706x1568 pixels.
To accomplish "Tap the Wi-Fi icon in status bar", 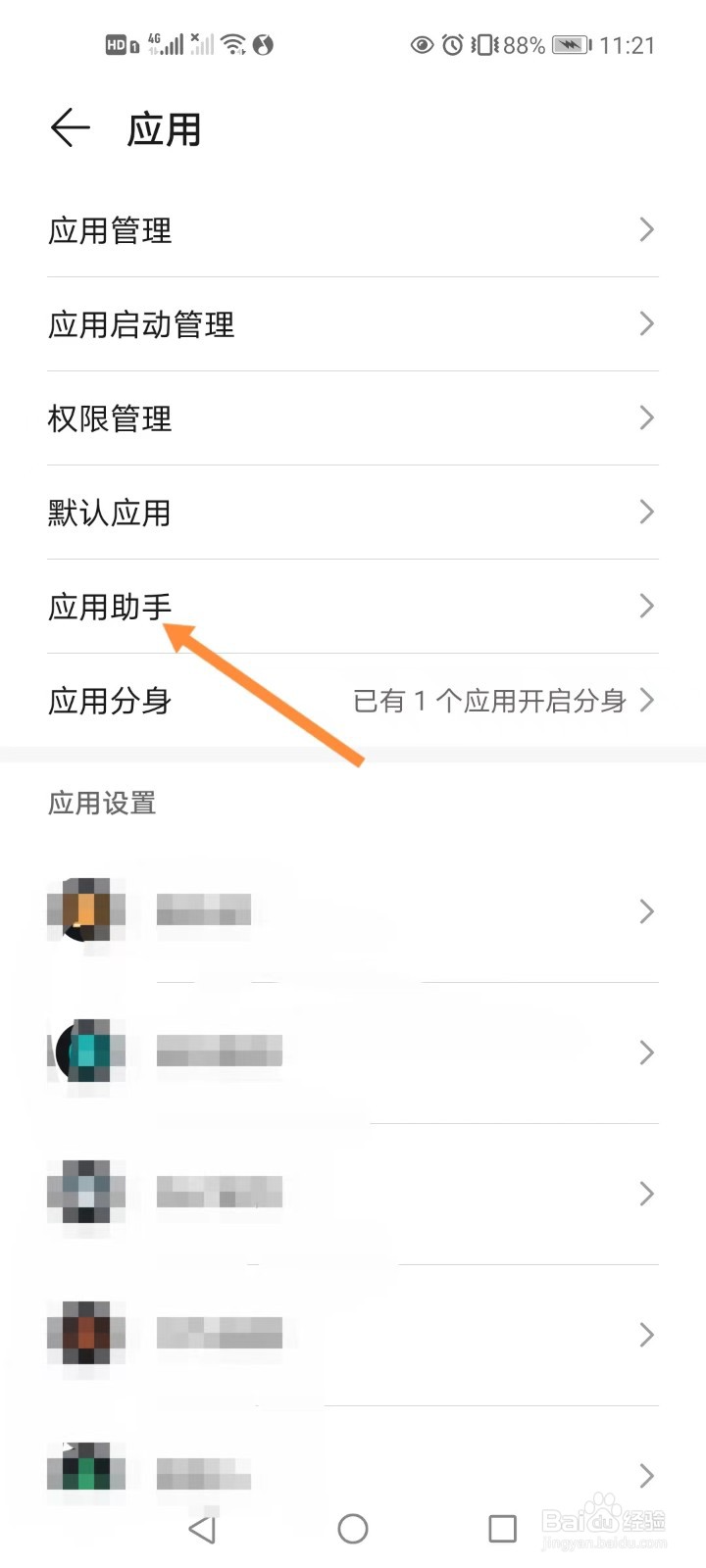I will (230, 43).
